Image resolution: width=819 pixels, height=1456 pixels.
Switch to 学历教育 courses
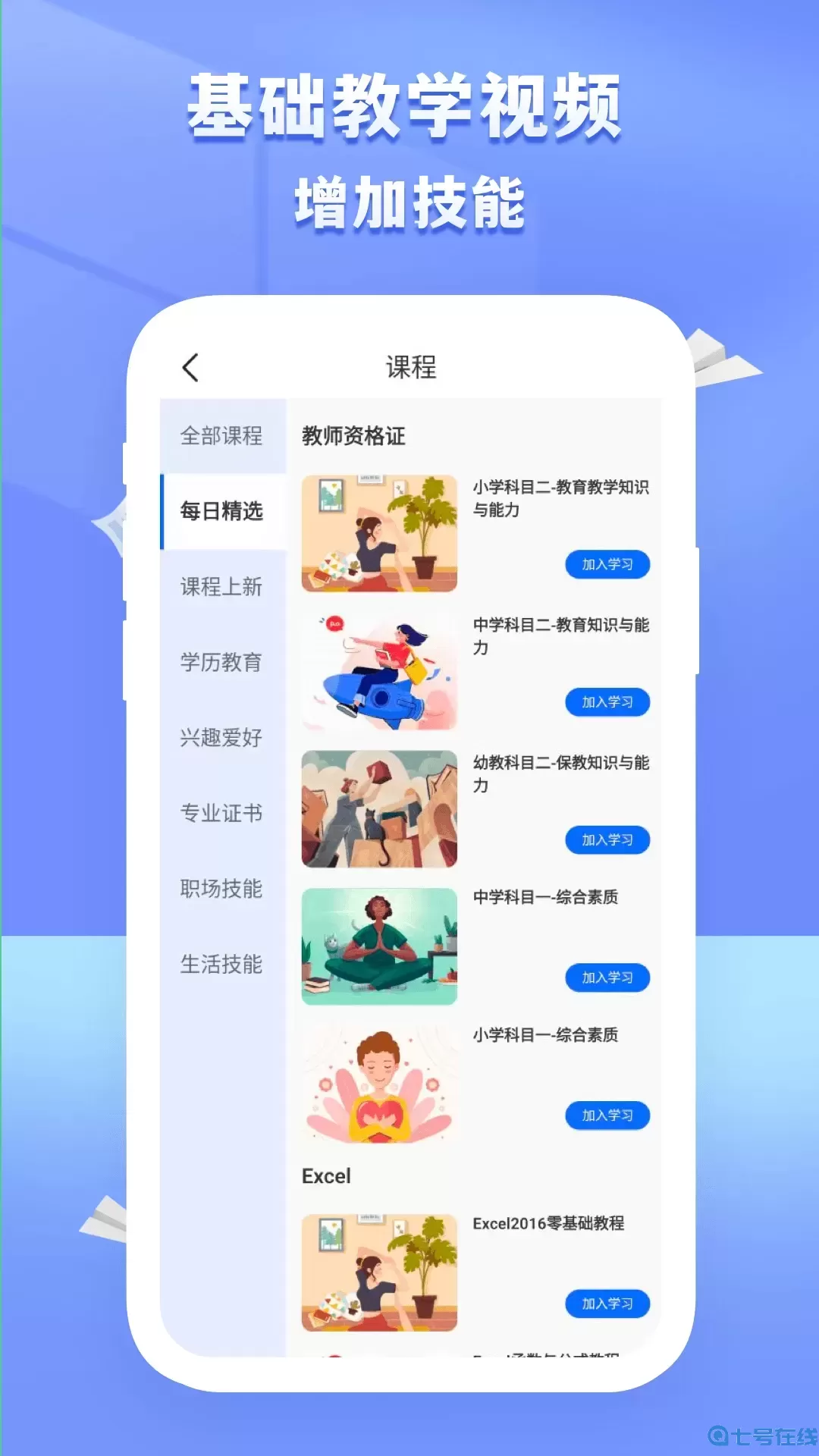tap(221, 664)
